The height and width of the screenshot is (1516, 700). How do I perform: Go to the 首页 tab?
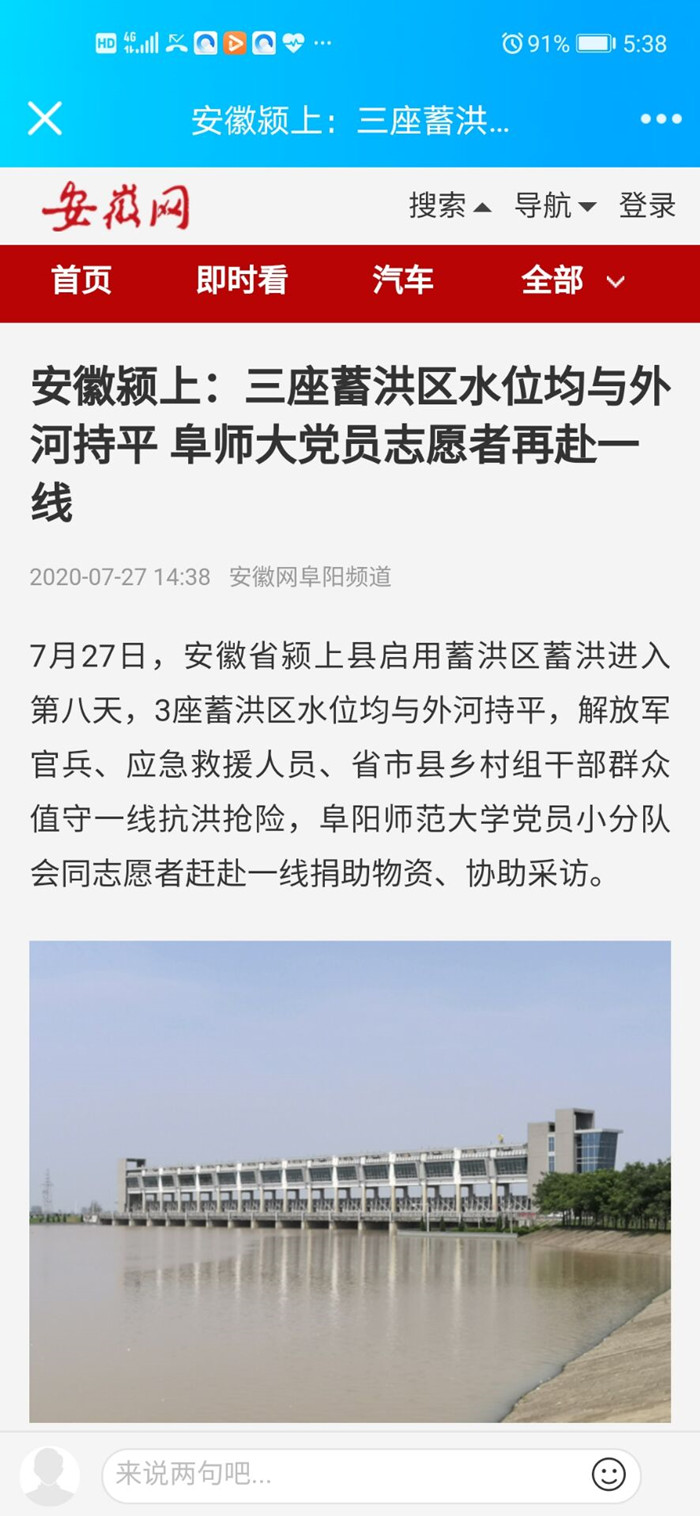pyautogui.click(x=81, y=282)
